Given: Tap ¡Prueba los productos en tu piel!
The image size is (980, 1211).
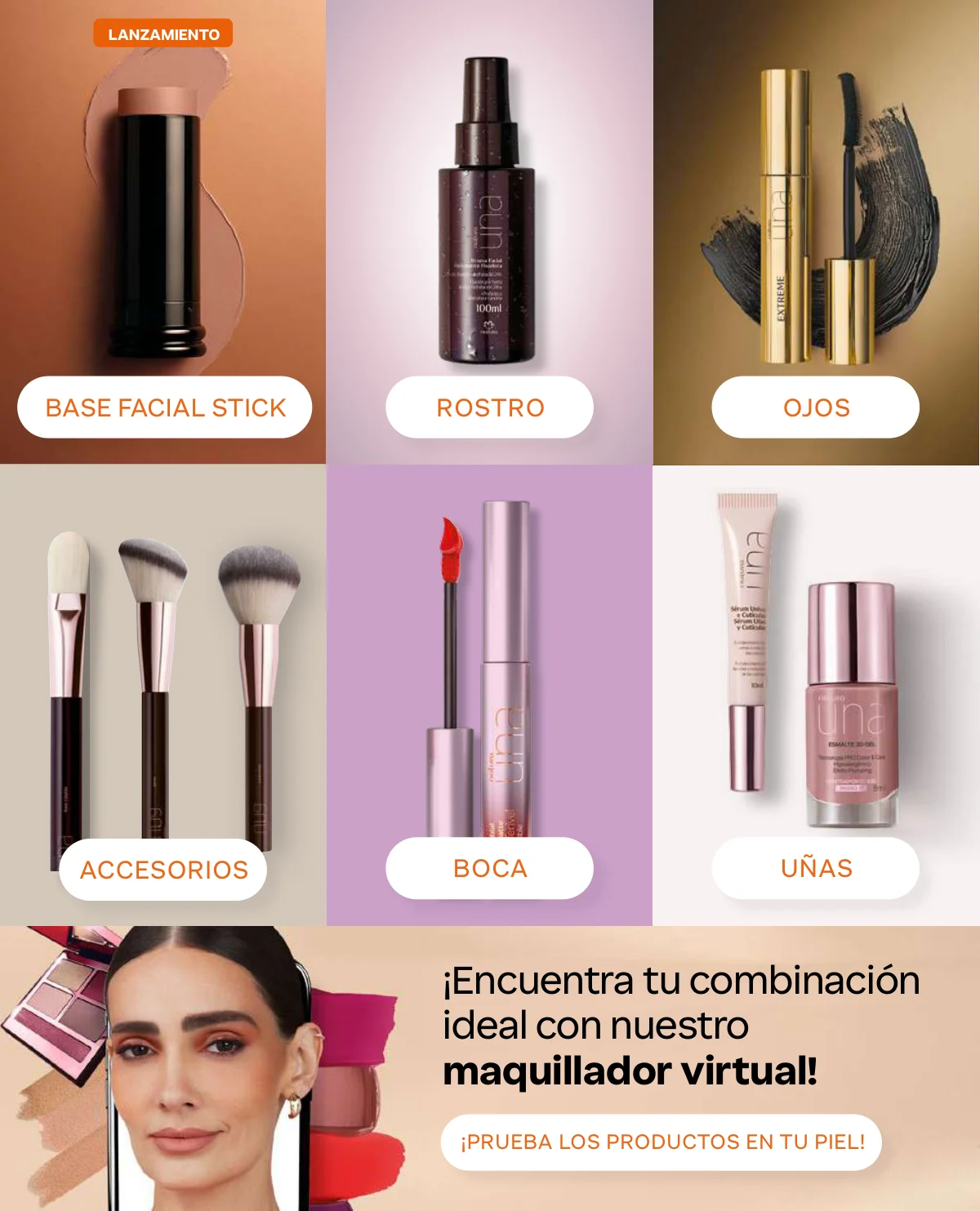Looking at the screenshot, I should pyautogui.click(x=661, y=1142).
